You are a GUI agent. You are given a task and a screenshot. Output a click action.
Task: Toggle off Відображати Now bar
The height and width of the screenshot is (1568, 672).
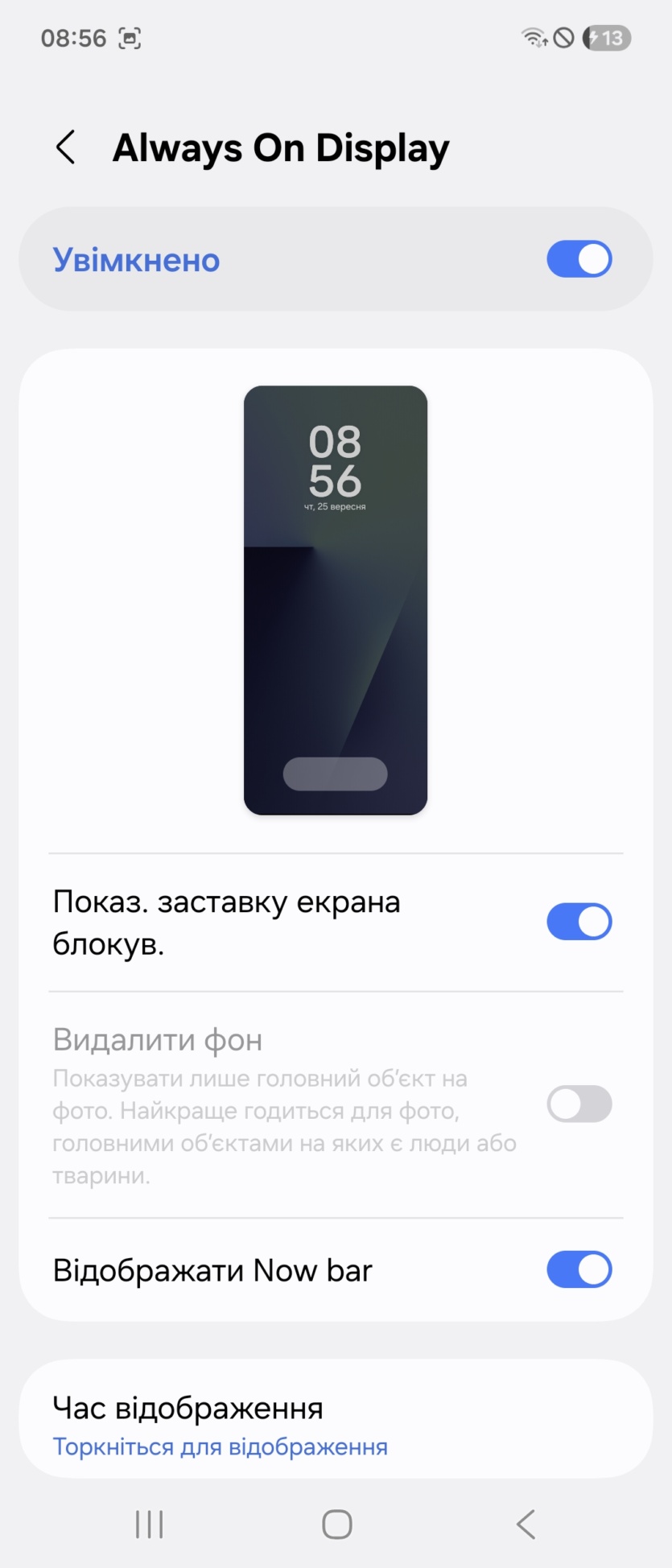point(579,1269)
